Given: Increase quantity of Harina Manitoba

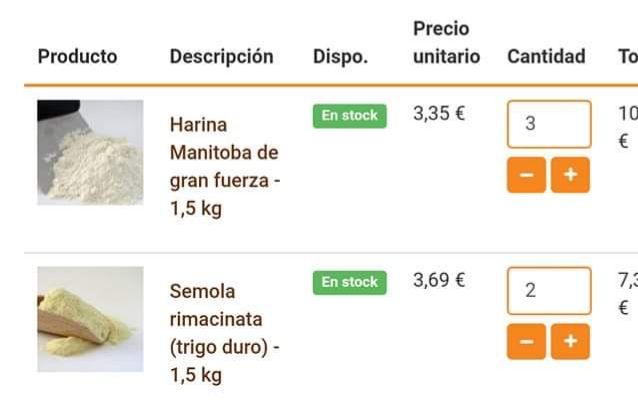Looking at the screenshot, I should pyautogui.click(x=570, y=175).
